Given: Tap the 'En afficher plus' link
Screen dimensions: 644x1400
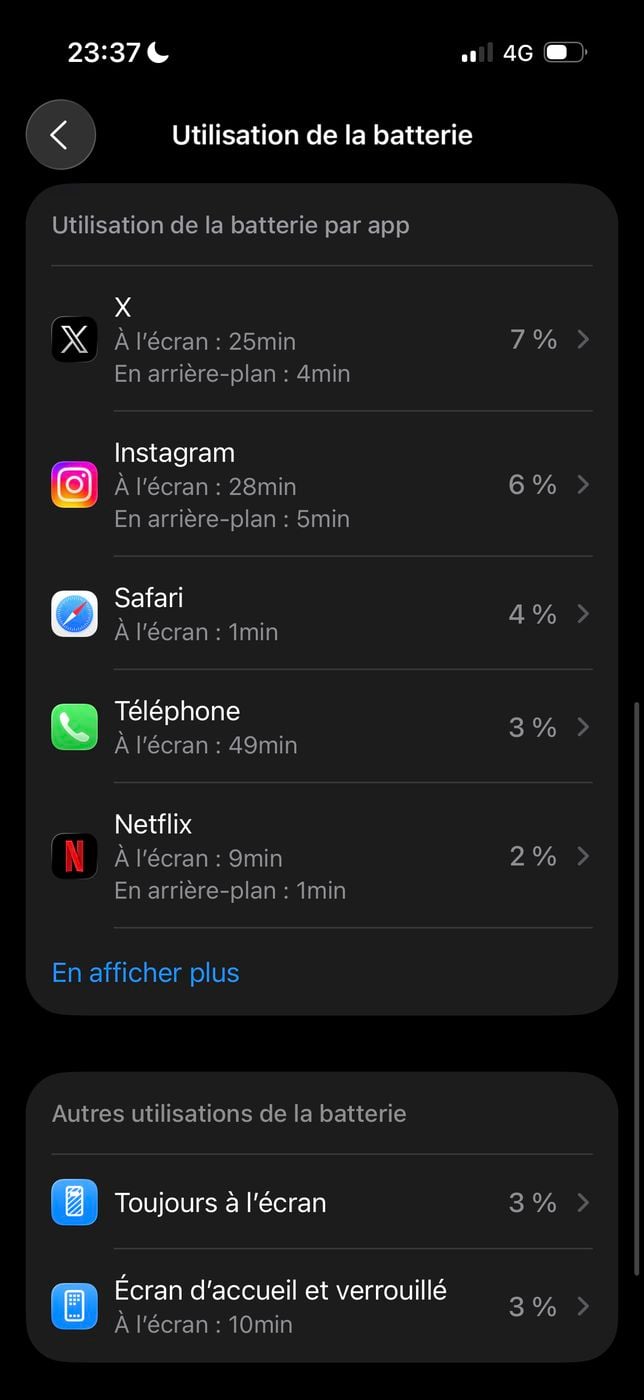Looking at the screenshot, I should coord(146,973).
